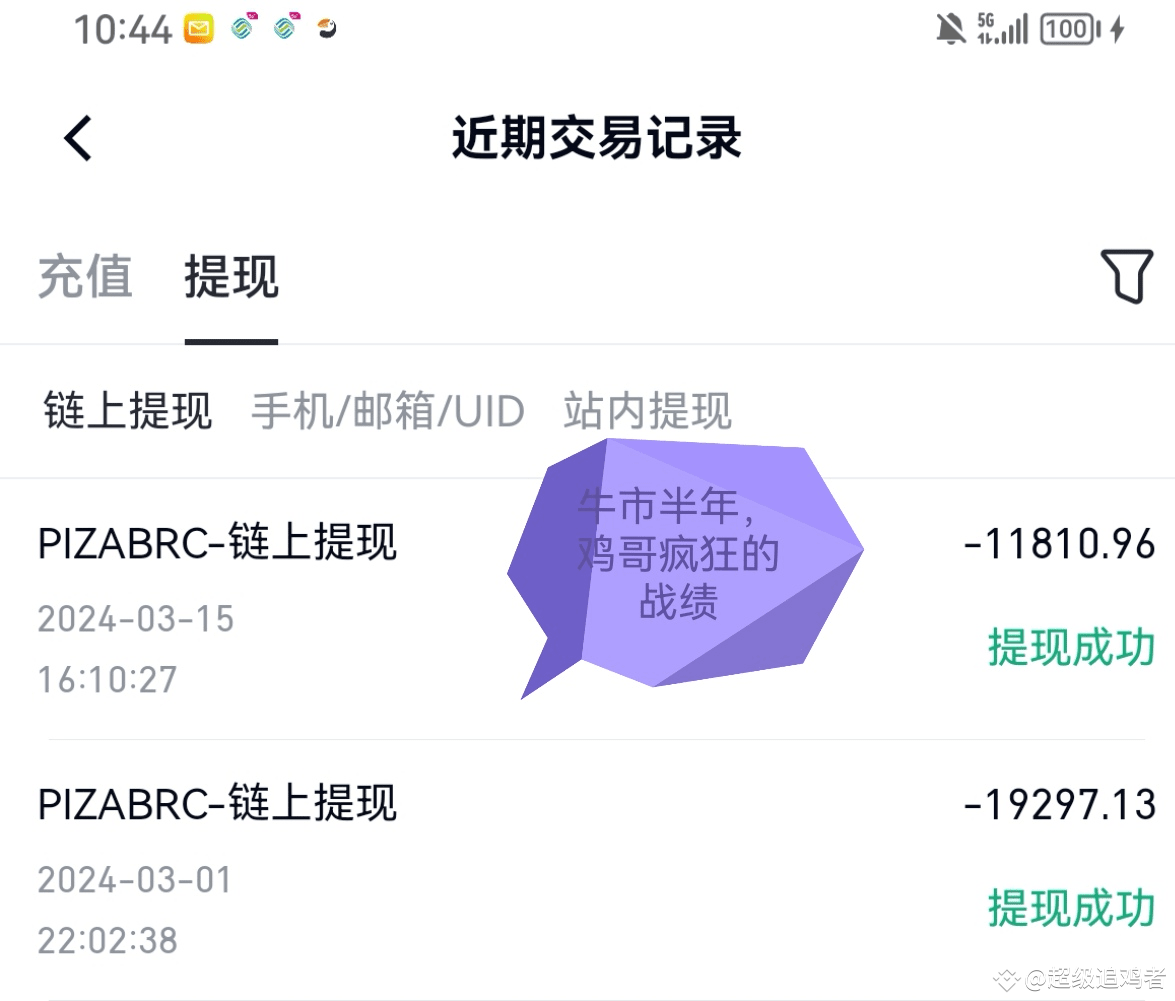Switch to 站内提现 sub-tab

(647, 411)
